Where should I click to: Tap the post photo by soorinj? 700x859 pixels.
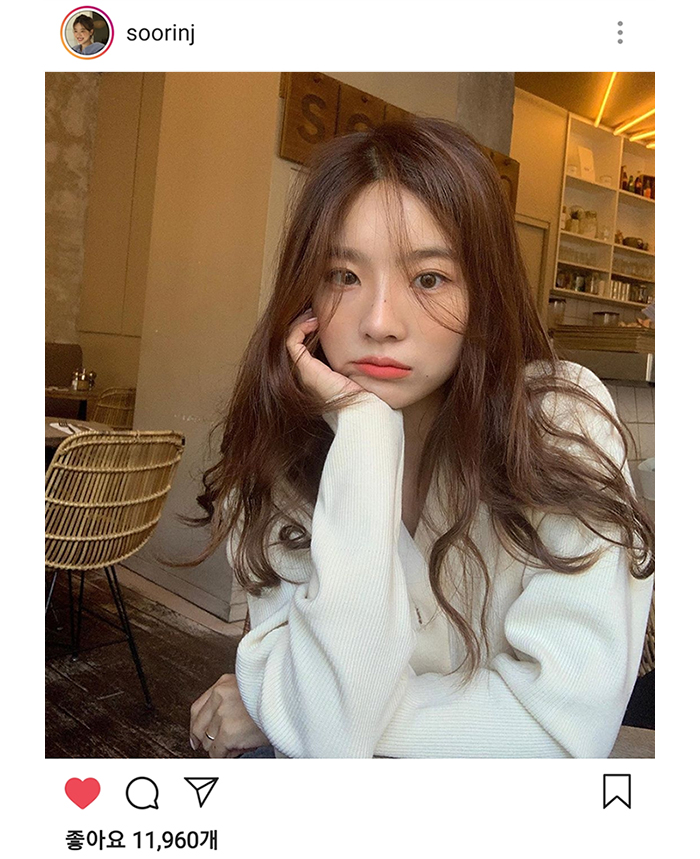point(350,415)
